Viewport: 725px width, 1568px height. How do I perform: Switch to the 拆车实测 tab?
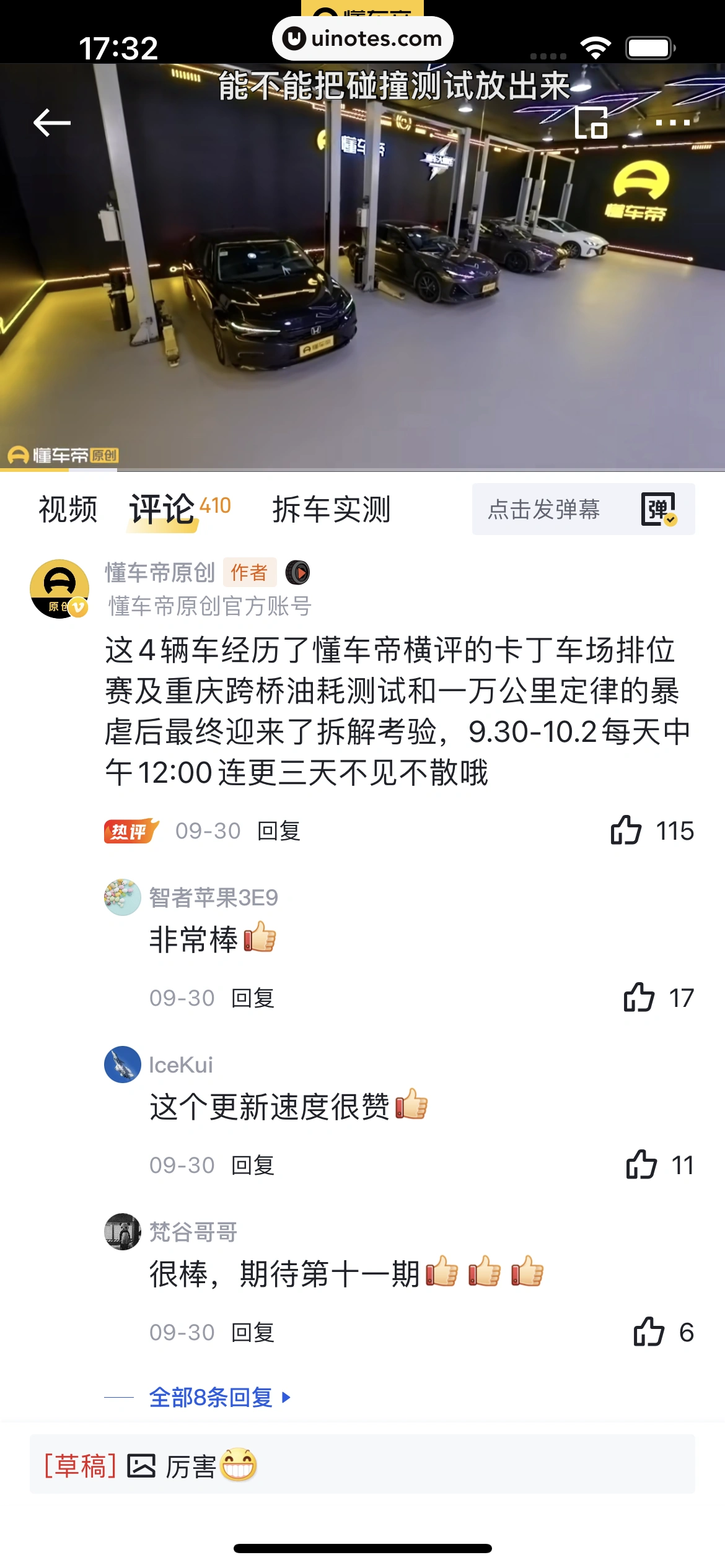click(332, 510)
